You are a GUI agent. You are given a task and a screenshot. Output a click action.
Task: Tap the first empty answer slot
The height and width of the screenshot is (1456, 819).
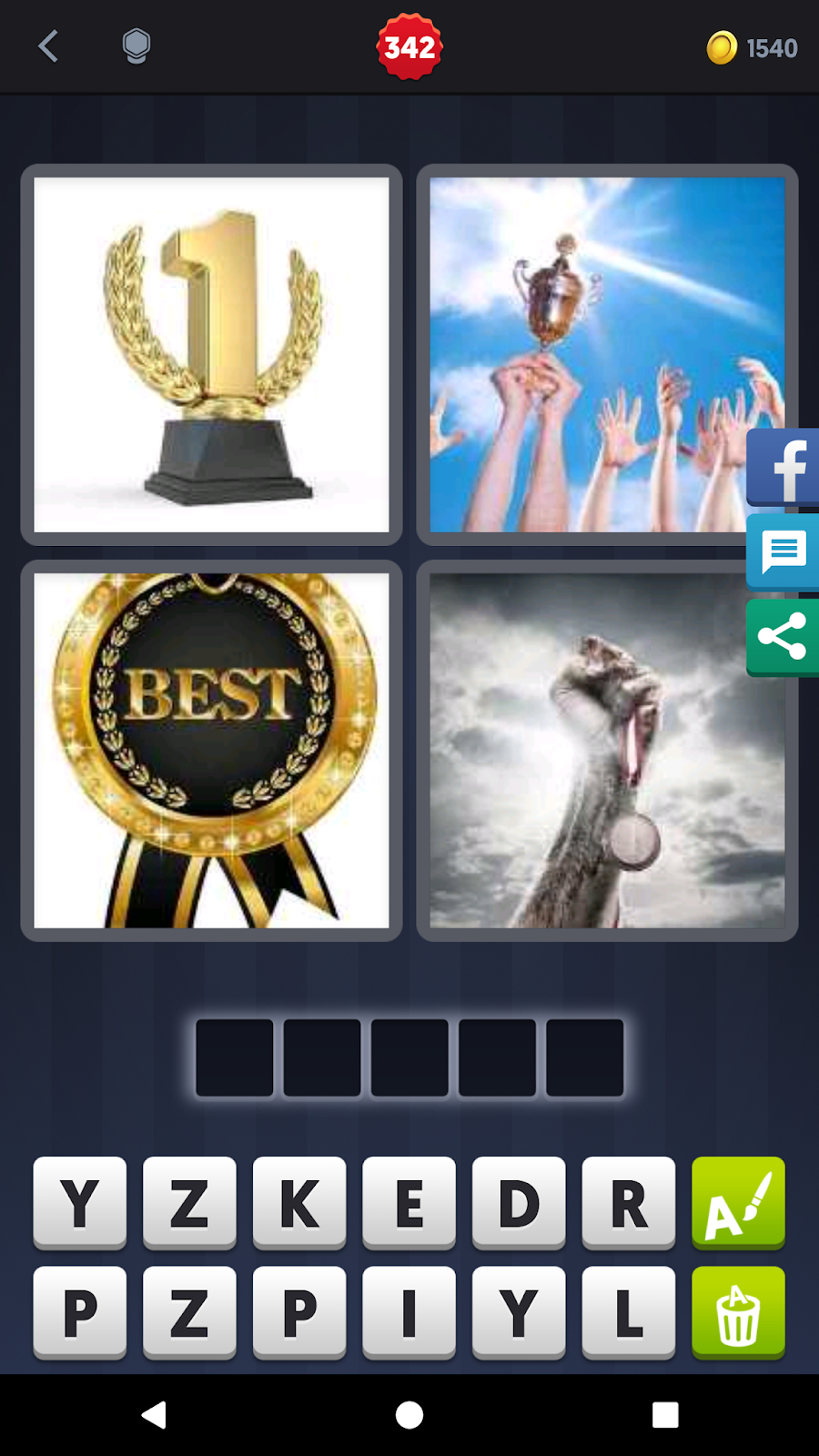[235, 1057]
